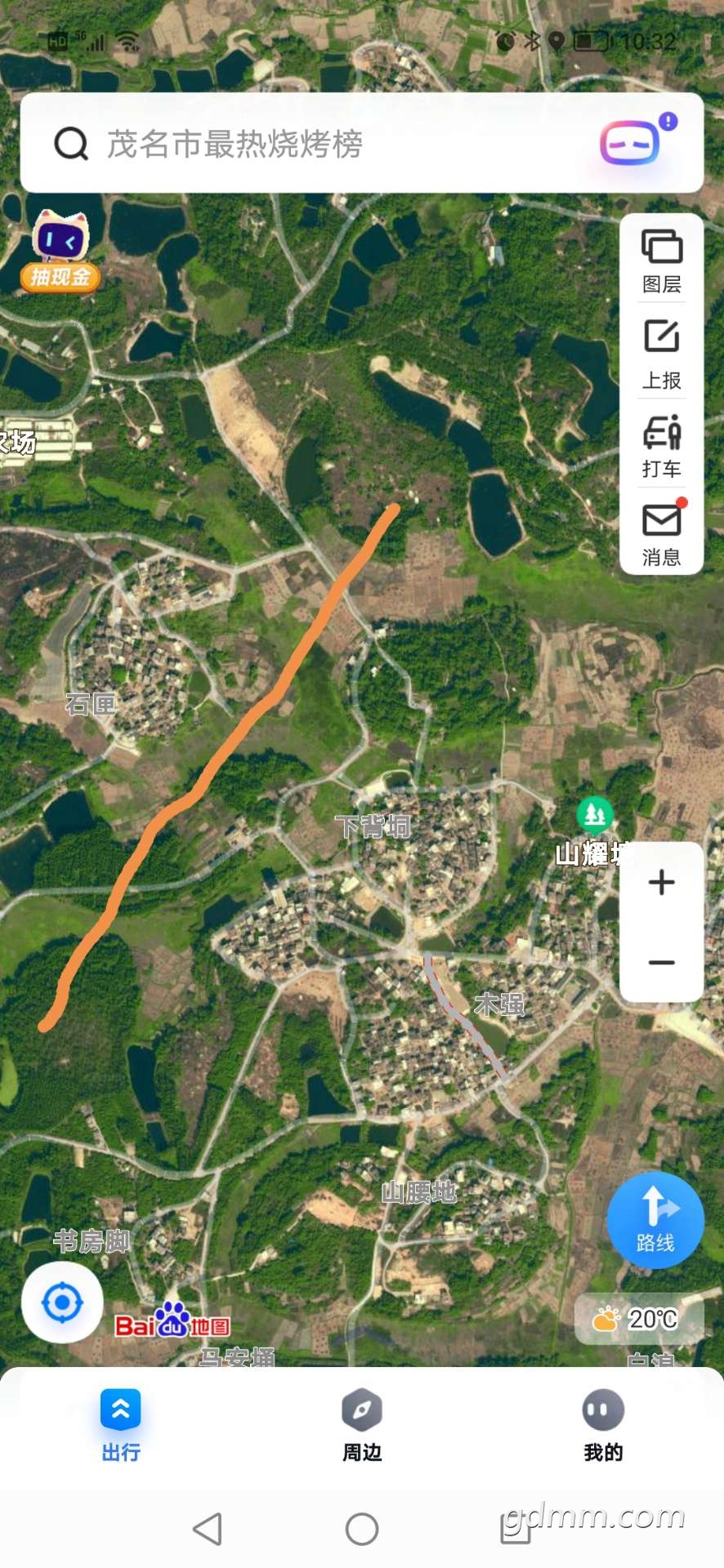
Task: Switch to the 出行 tab
Action: point(121,1424)
